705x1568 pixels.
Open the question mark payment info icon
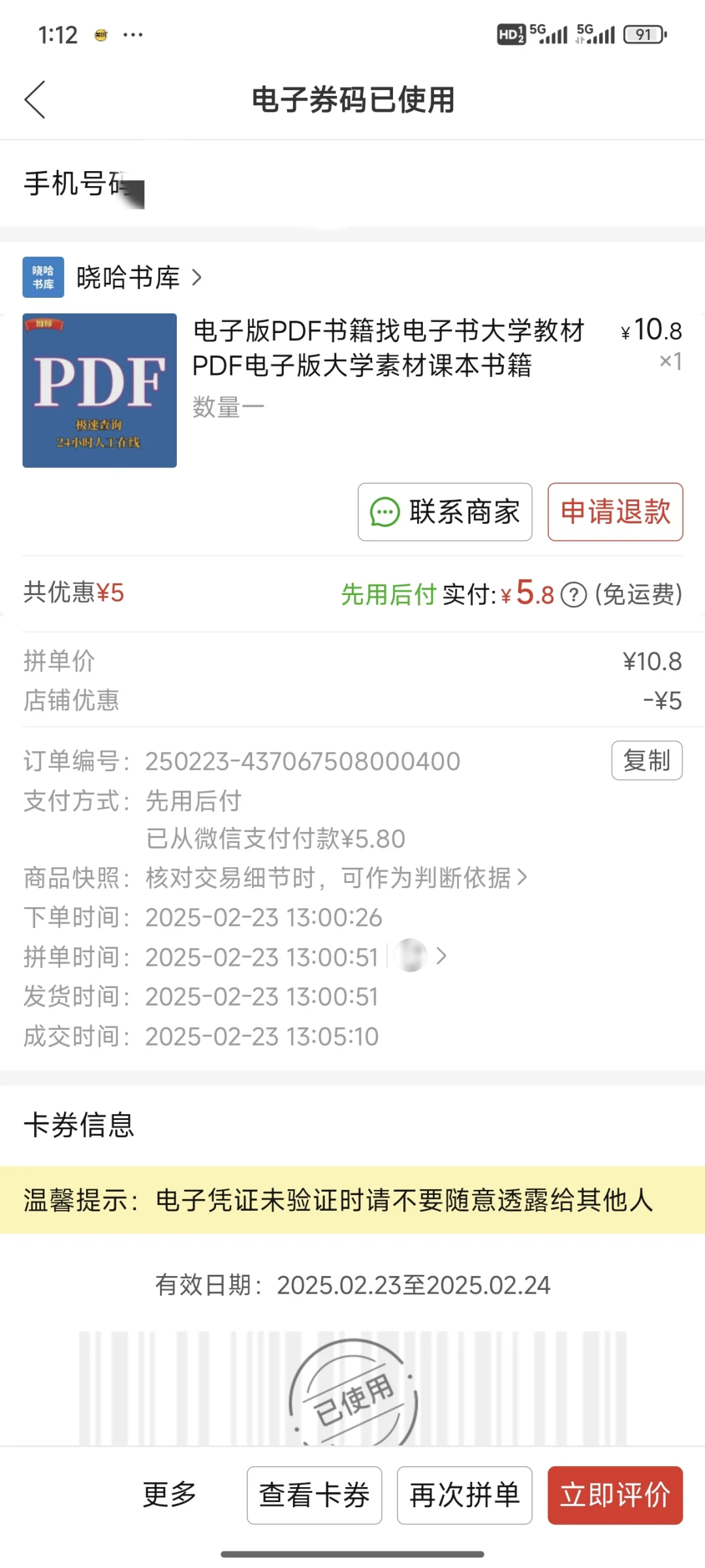click(x=574, y=595)
